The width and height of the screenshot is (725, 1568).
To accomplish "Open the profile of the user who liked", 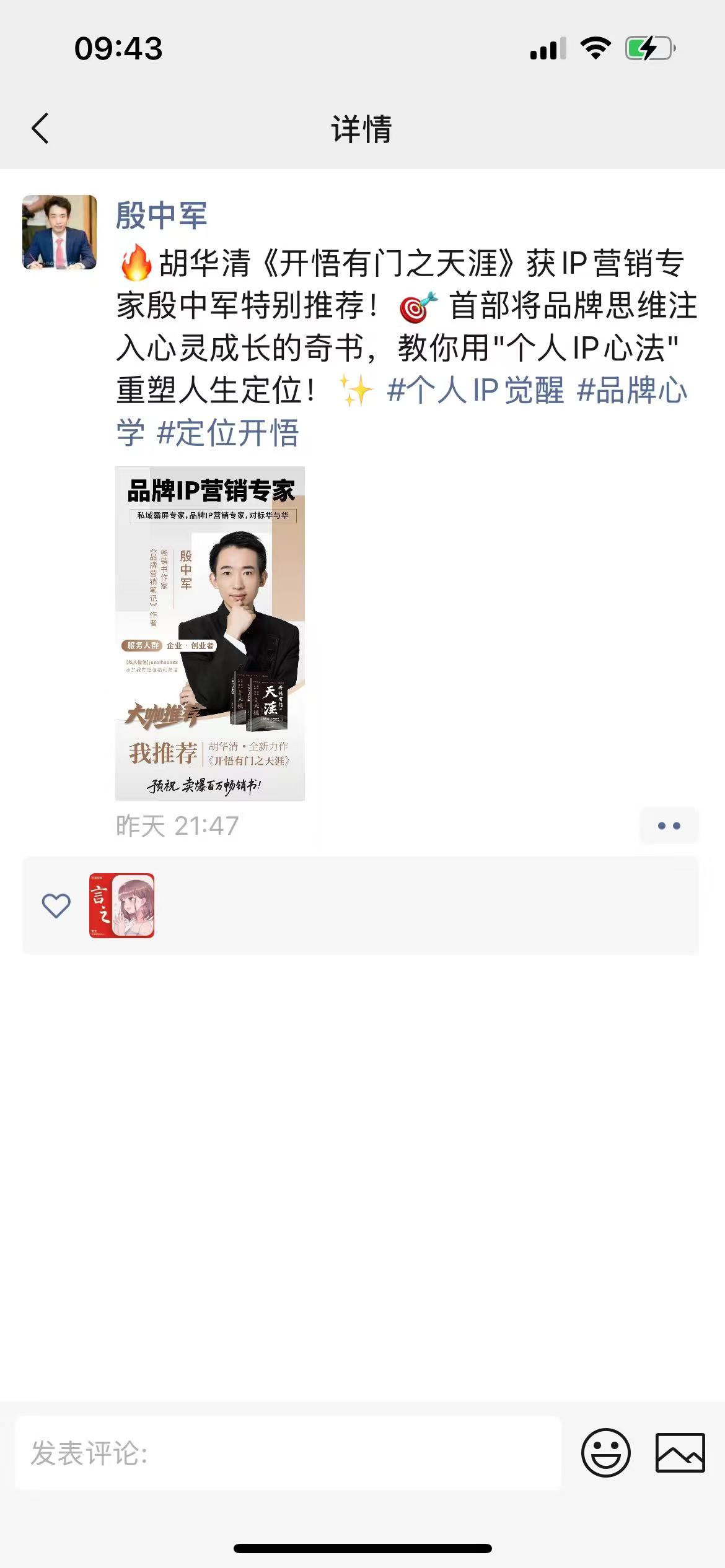I will click(x=121, y=905).
